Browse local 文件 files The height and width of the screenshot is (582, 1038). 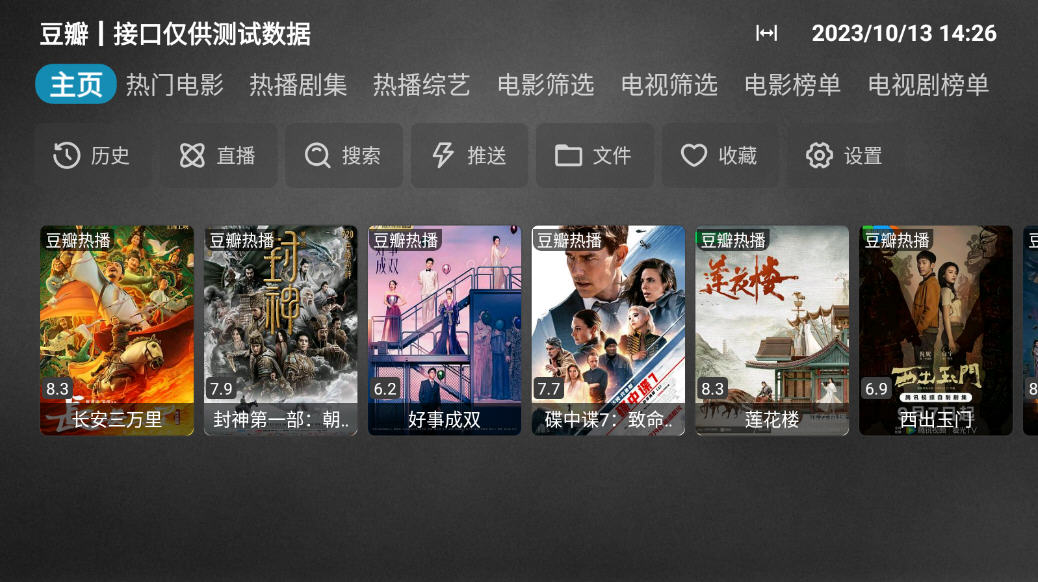click(594, 156)
